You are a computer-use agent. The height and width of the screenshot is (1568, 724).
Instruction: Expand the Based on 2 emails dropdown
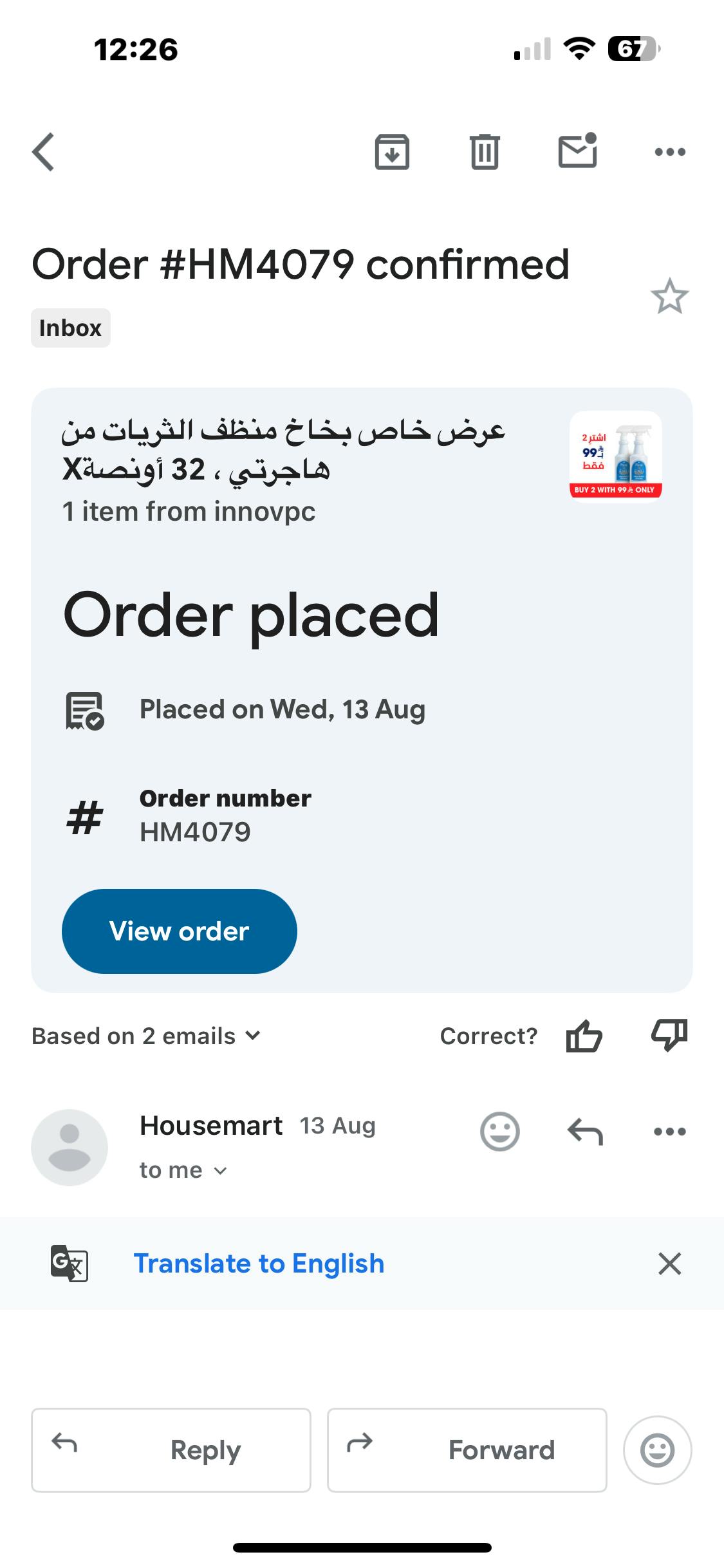[147, 1036]
